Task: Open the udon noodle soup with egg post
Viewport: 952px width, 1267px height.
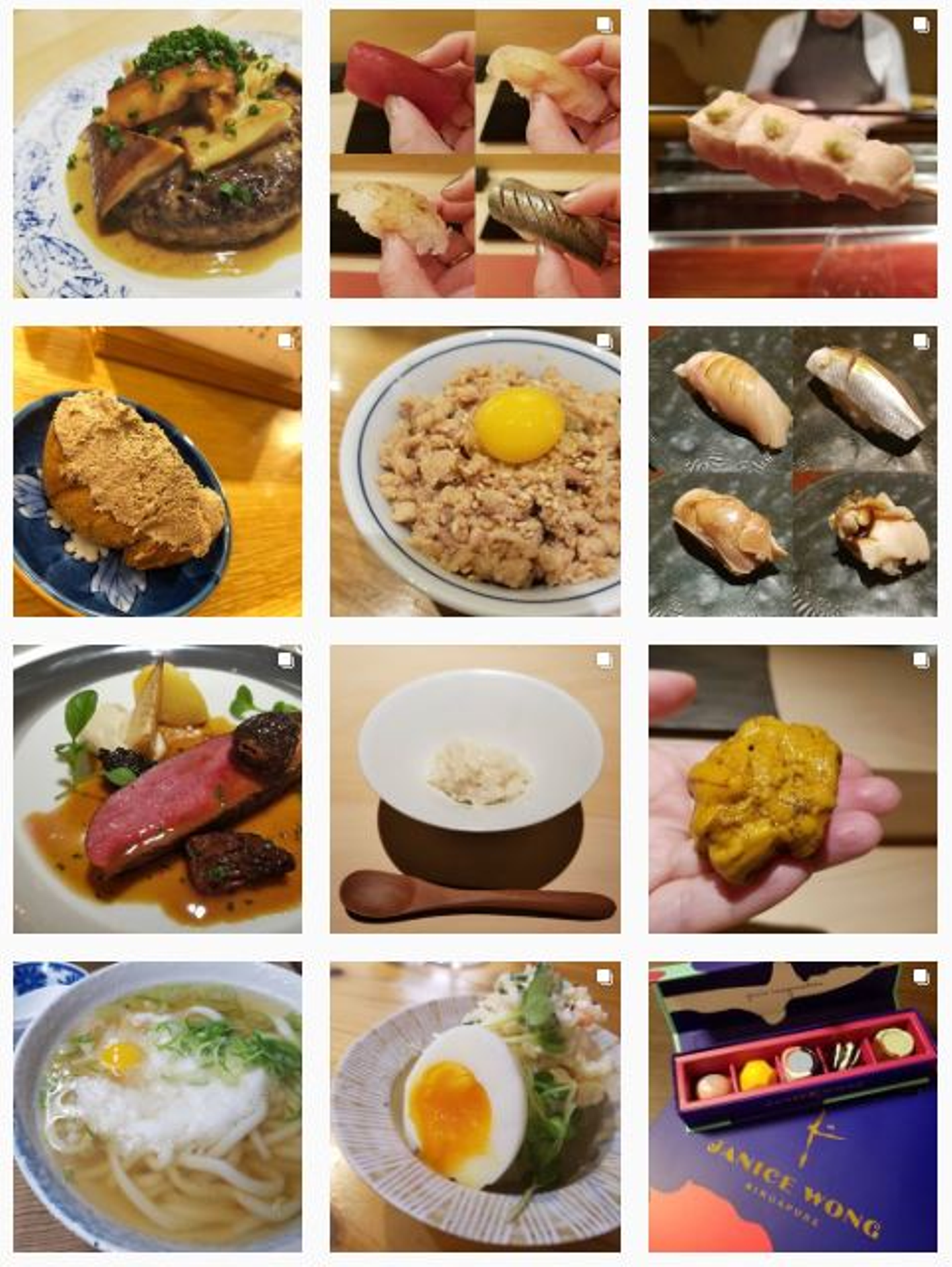Action: point(157,1106)
